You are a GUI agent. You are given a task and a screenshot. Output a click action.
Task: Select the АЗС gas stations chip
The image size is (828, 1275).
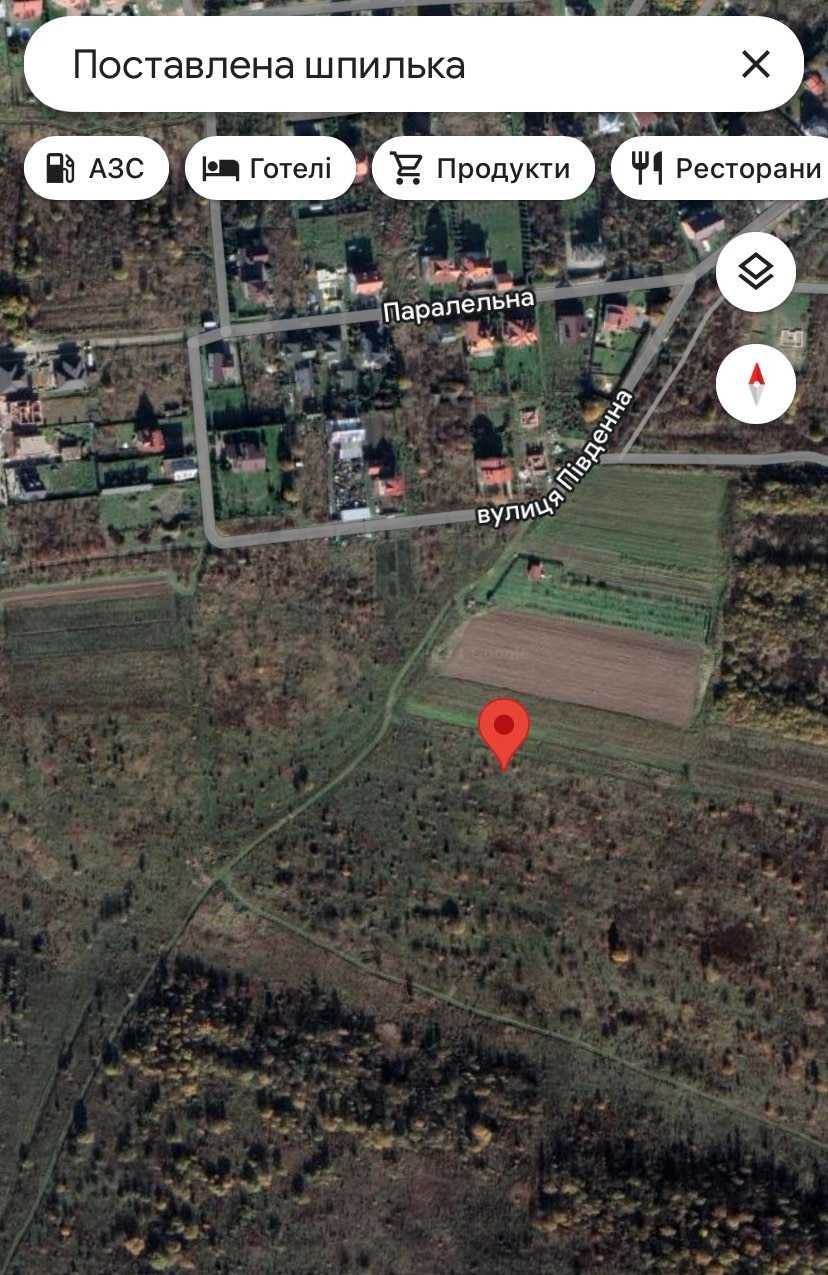coord(96,168)
